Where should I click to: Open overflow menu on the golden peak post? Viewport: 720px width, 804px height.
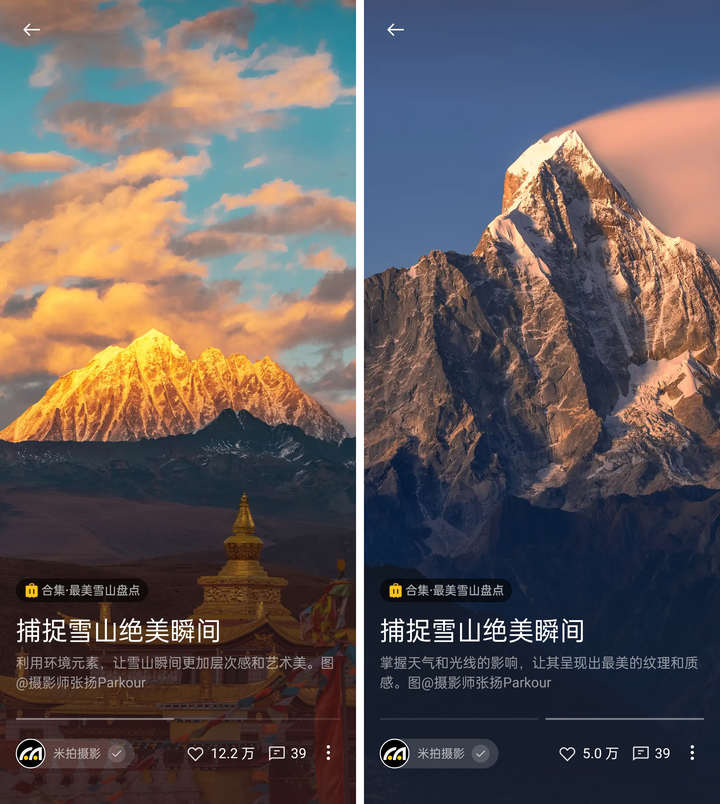[328, 753]
